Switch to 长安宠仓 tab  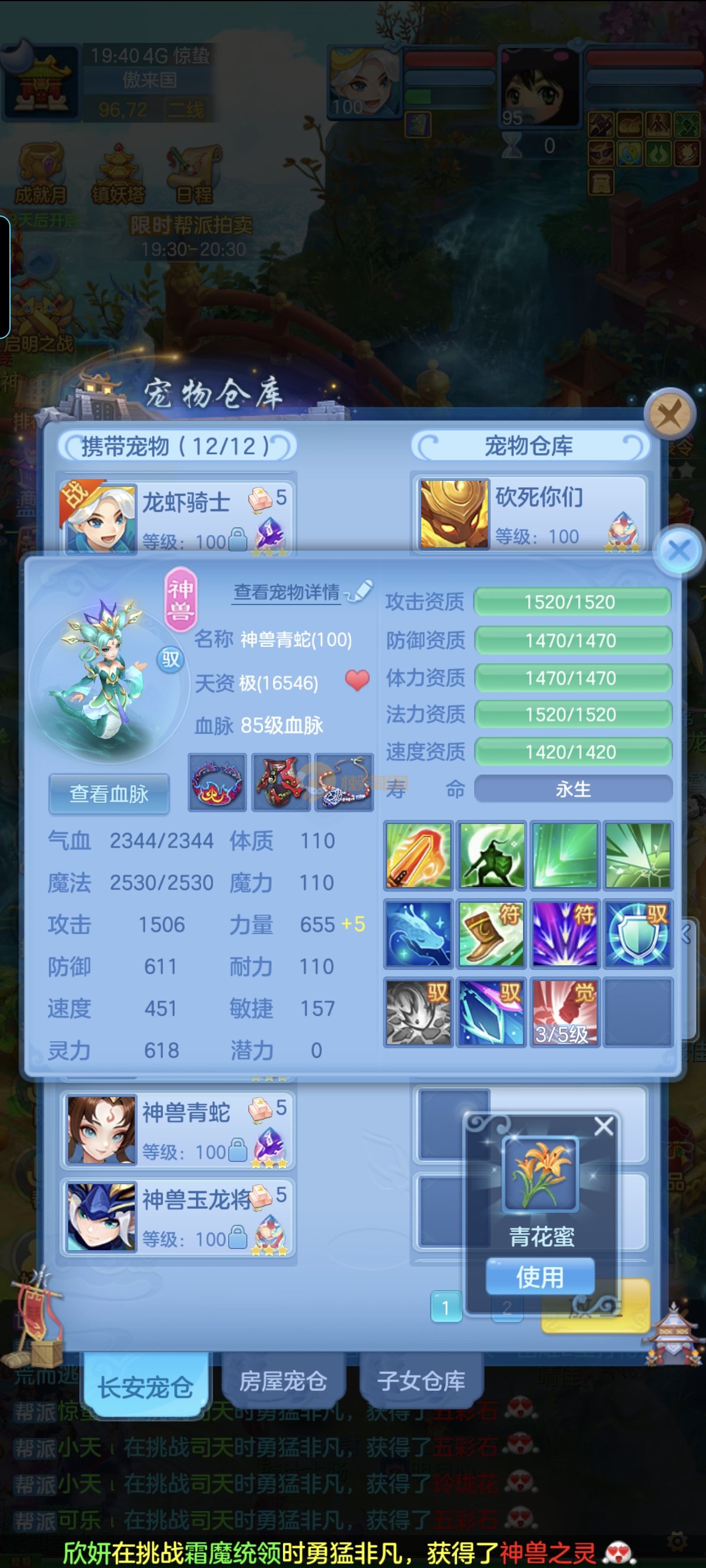(x=145, y=1387)
